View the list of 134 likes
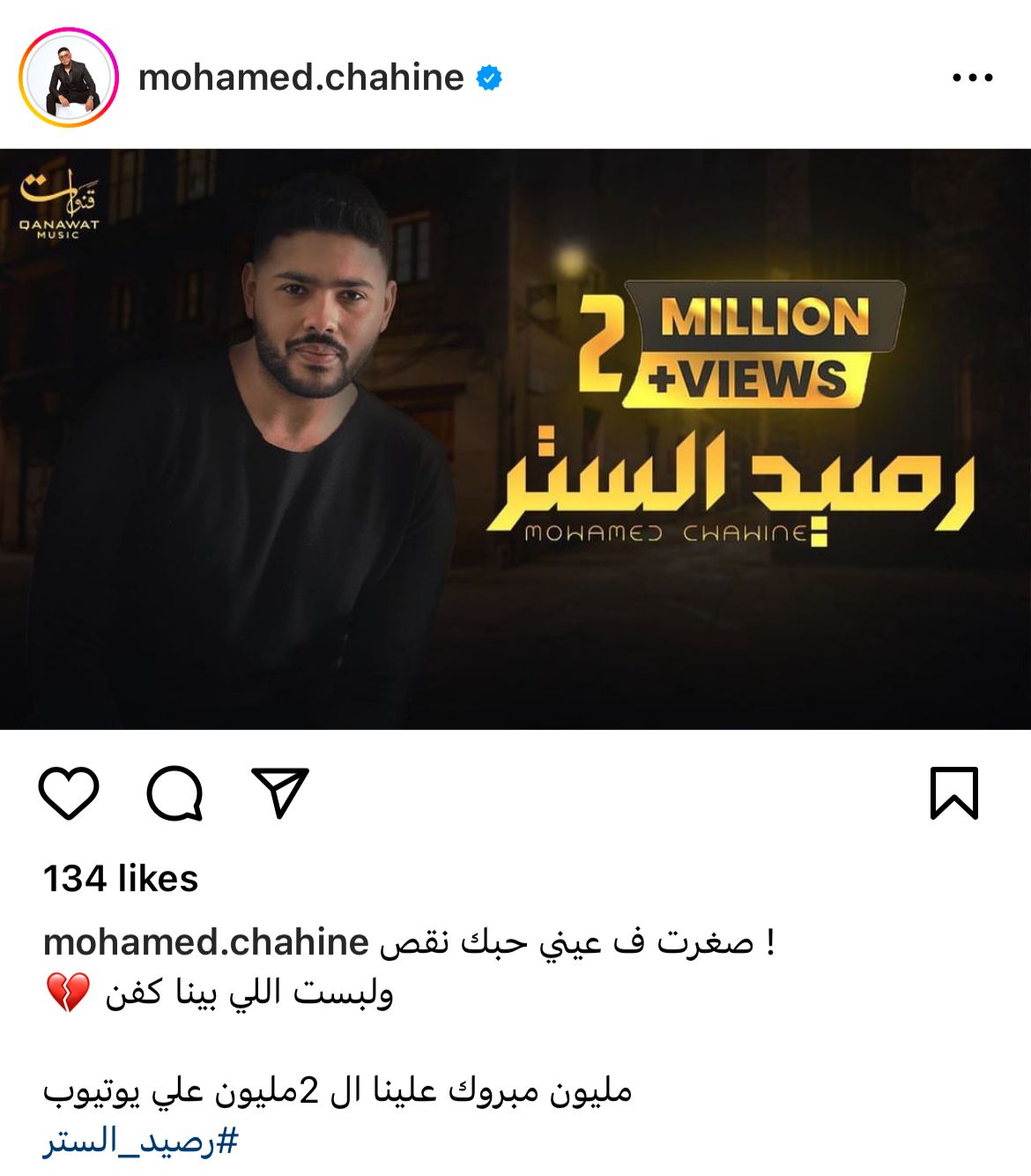The width and height of the screenshot is (1031, 1176). 121,878
